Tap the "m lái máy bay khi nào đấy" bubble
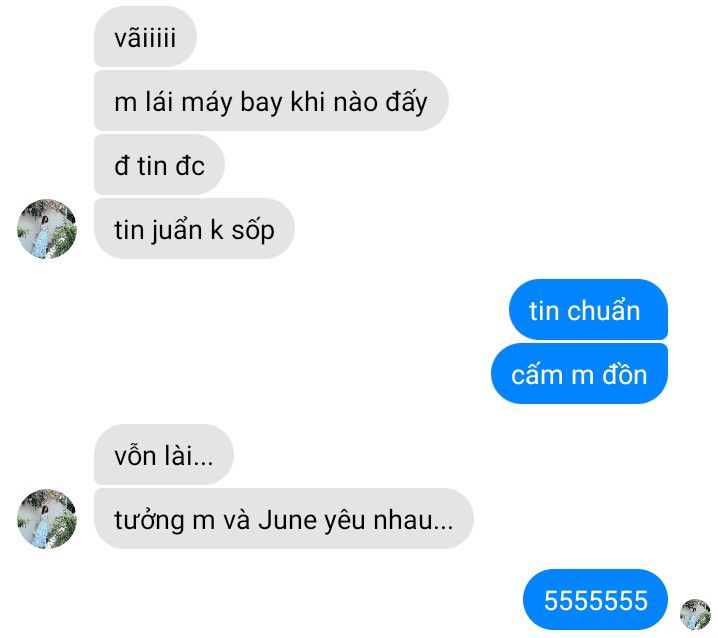The height and width of the screenshot is (638, 718). tap(270, 101)
